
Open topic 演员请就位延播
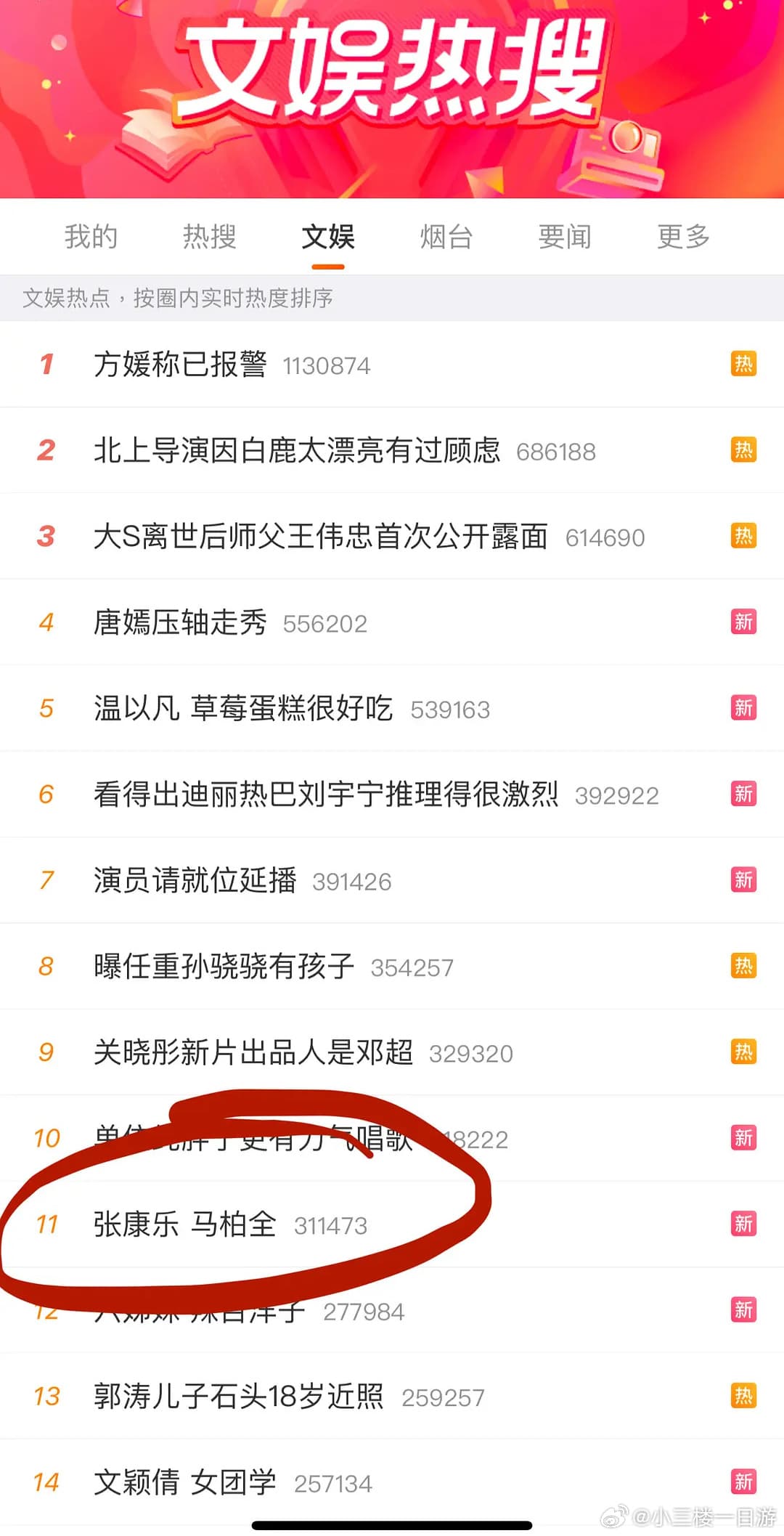(195, 880)
